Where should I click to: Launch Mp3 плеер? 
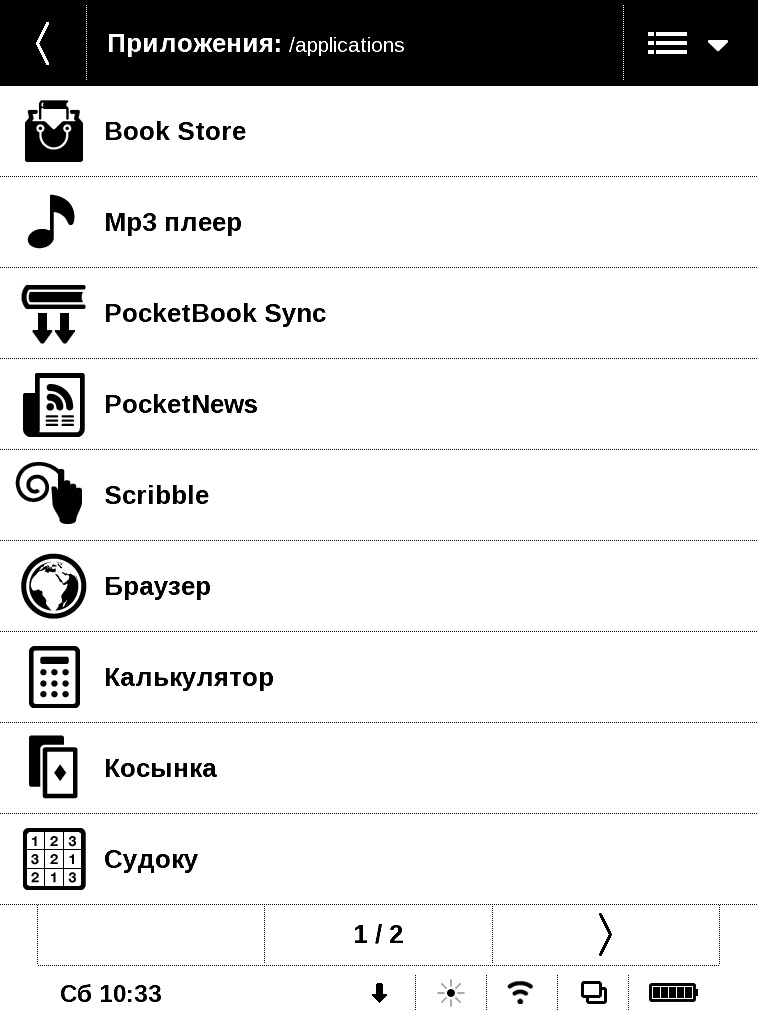(x=173, y=222)
